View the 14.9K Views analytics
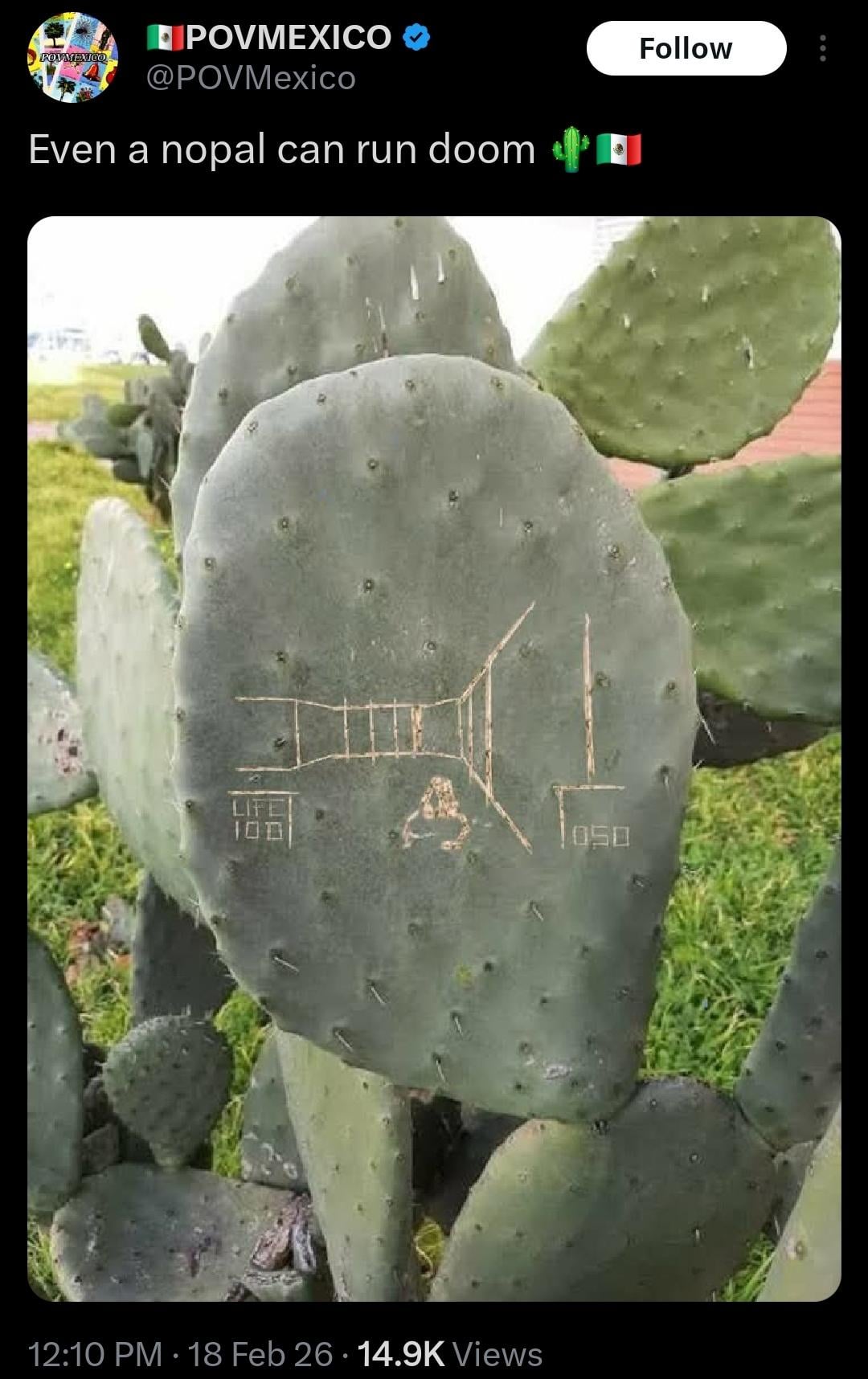 (449, 1354)
